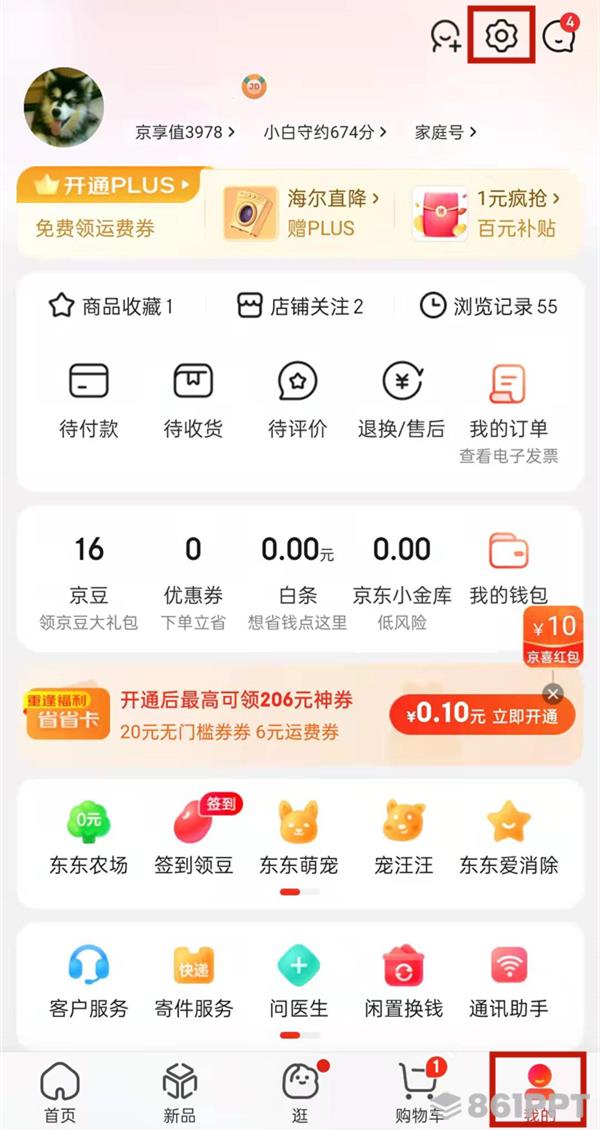Check 待收货 orders

(194, 400)
